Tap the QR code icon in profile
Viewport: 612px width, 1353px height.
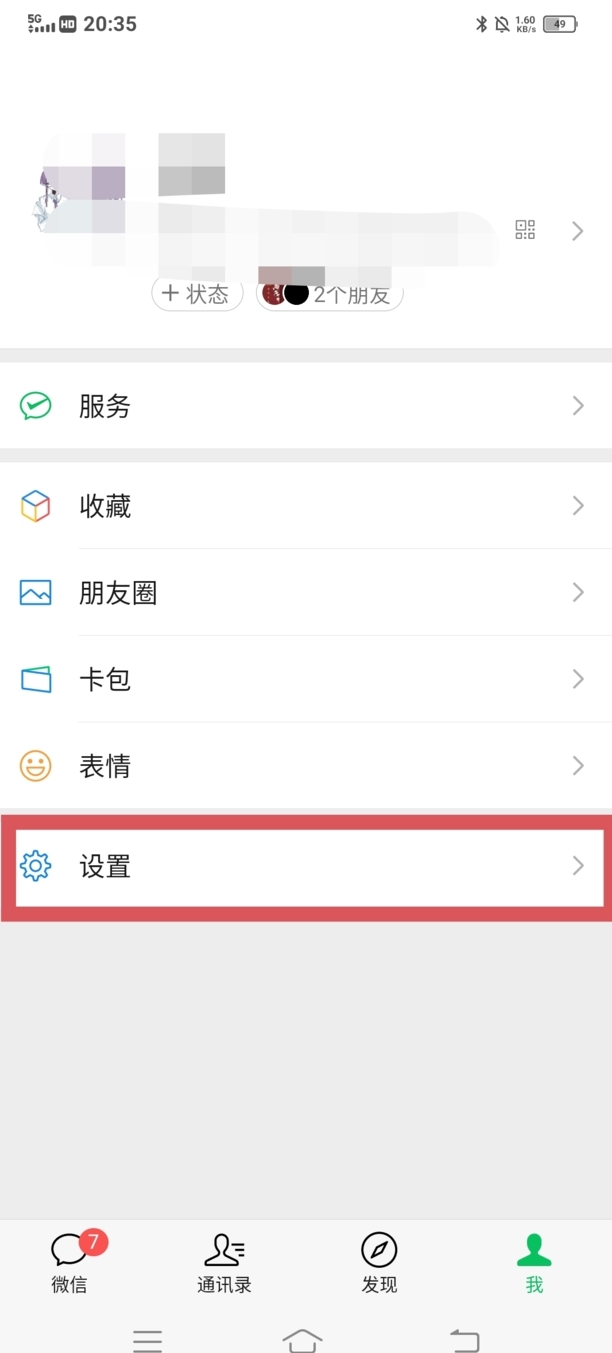525,230
